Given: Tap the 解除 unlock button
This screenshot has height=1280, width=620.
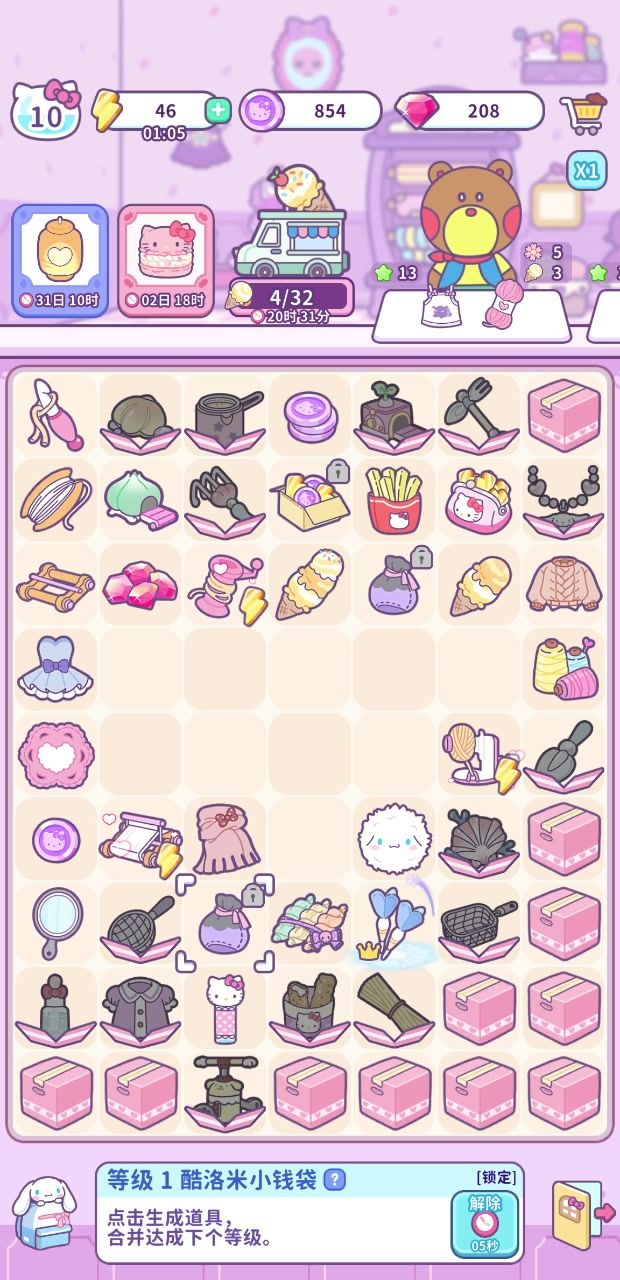Looking at the screenshot, I should coord(485,1223).
